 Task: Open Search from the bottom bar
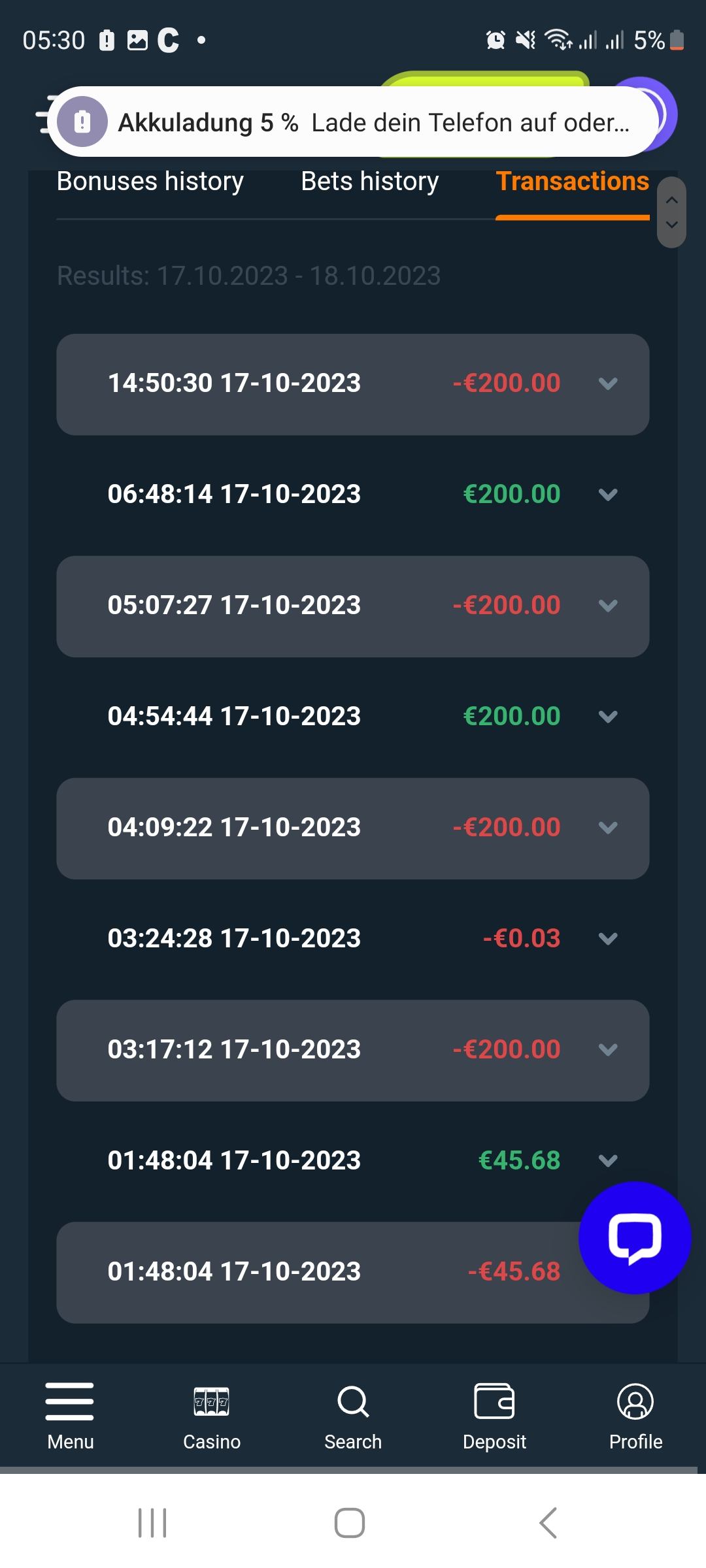(x=353, y=1414)
